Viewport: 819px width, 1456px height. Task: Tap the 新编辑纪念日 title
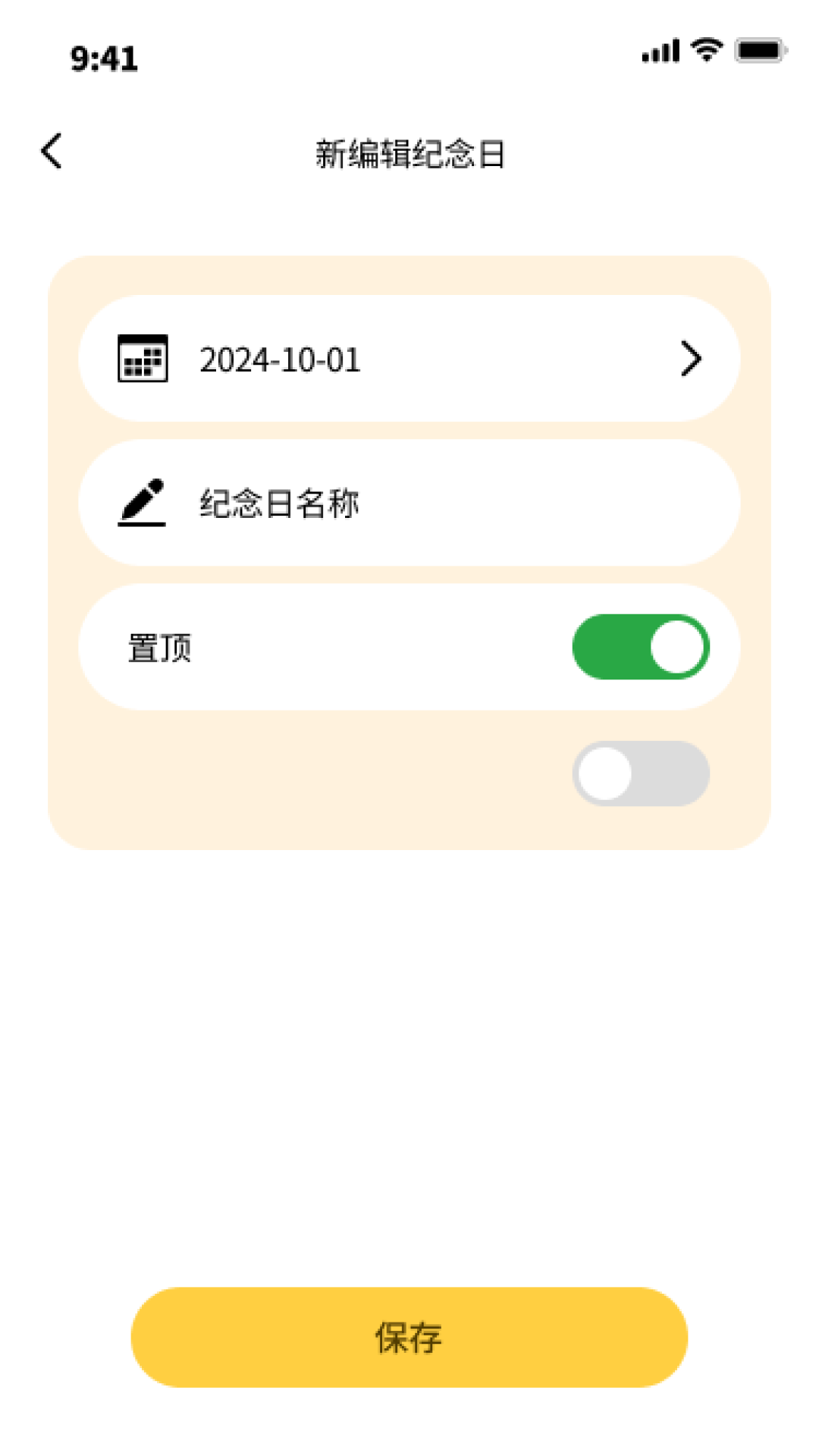409,155
